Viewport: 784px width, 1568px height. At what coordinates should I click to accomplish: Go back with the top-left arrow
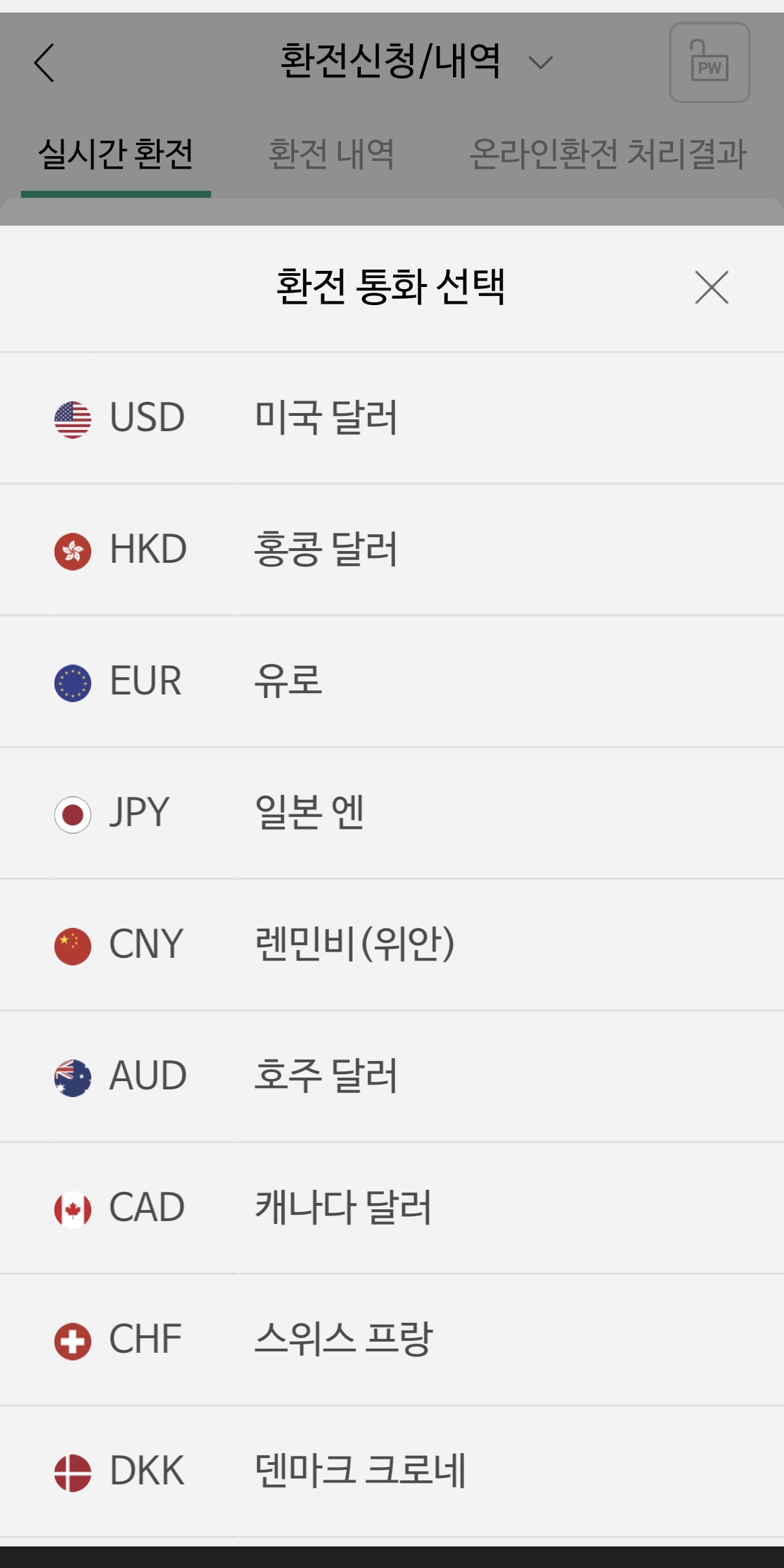[x=44, y=63]
